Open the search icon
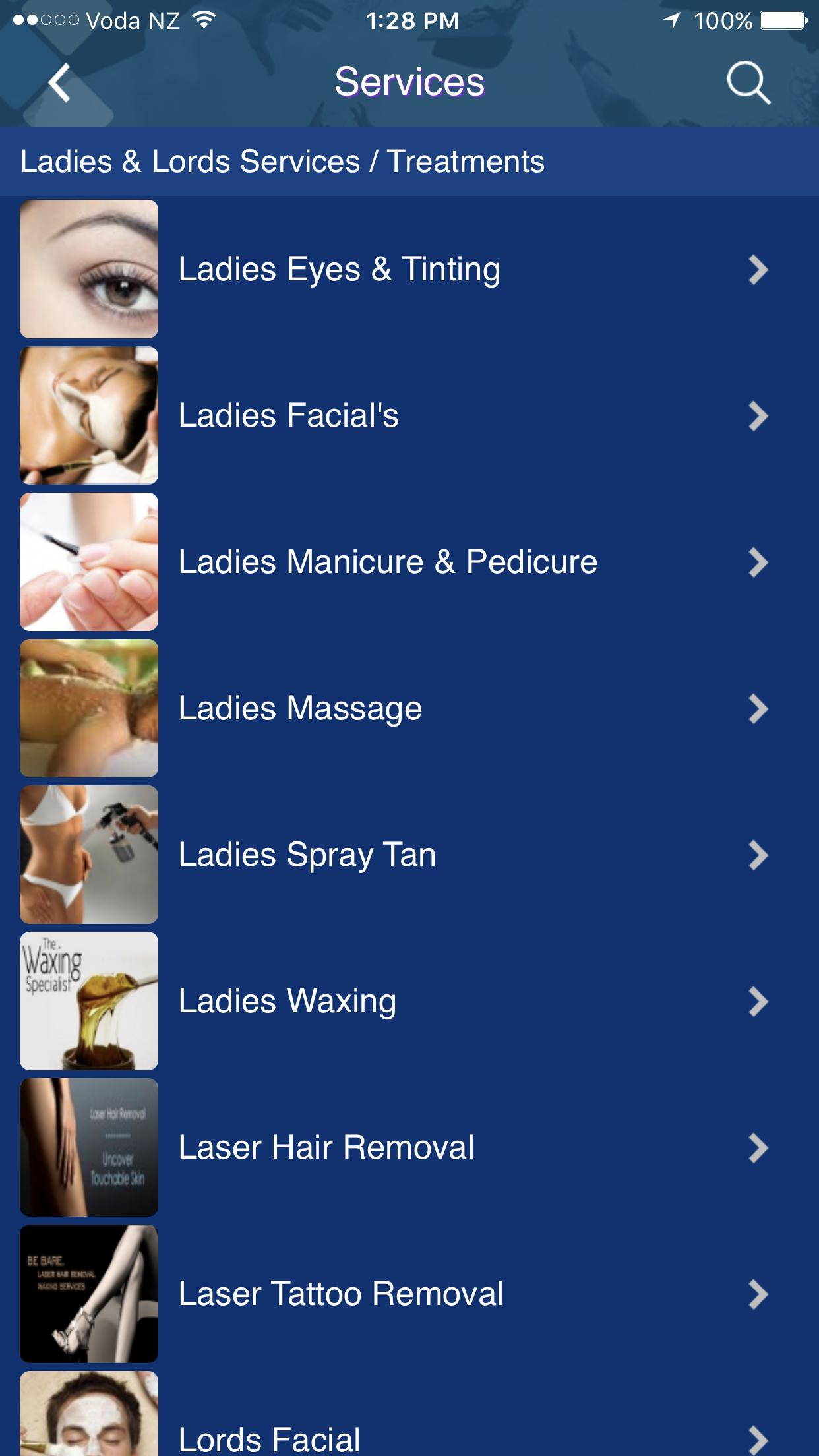Image resolution: width=819 pixels, height=1456 pixels. (x=748, y=83)
